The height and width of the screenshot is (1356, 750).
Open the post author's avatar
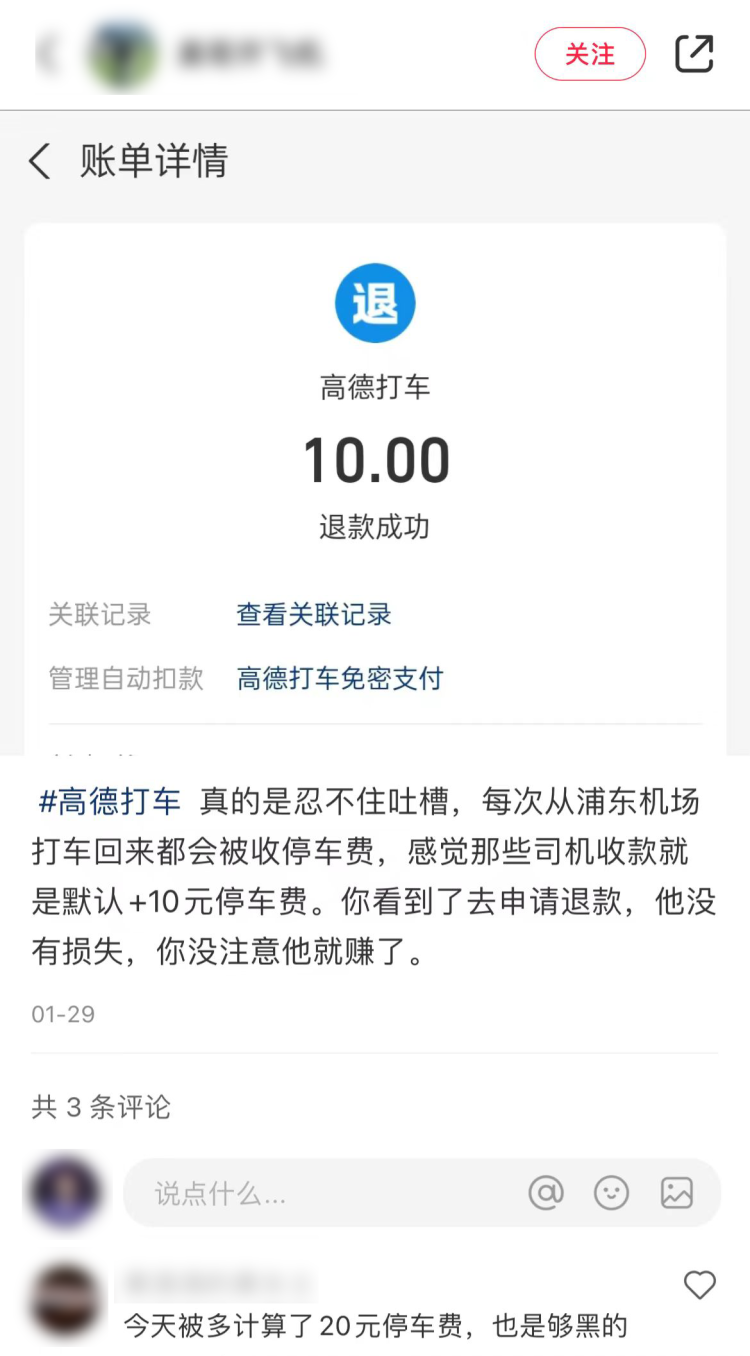[x=122, y=54]
